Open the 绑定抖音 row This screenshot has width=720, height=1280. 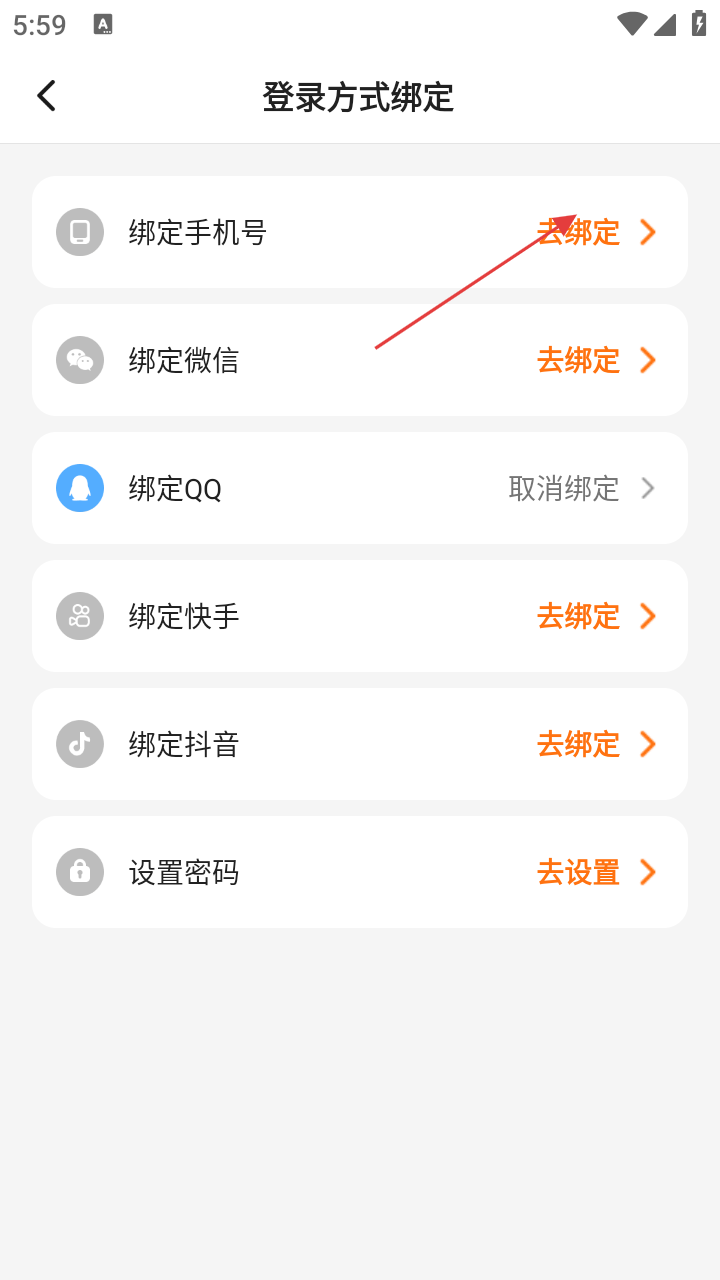point(360,744)
